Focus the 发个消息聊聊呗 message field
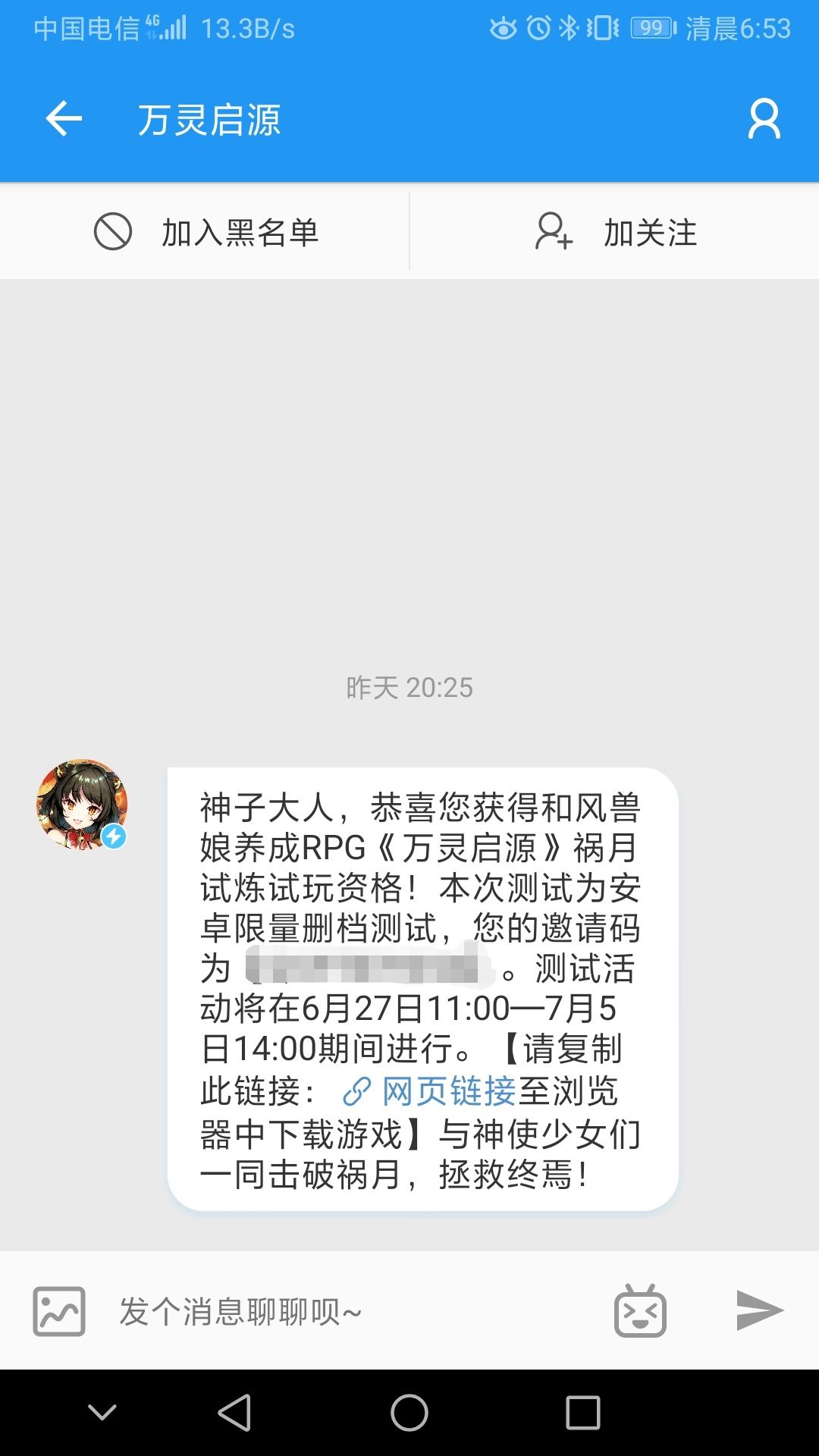Viewport: 819px width, 1456px height. (x=349, y=1311)
